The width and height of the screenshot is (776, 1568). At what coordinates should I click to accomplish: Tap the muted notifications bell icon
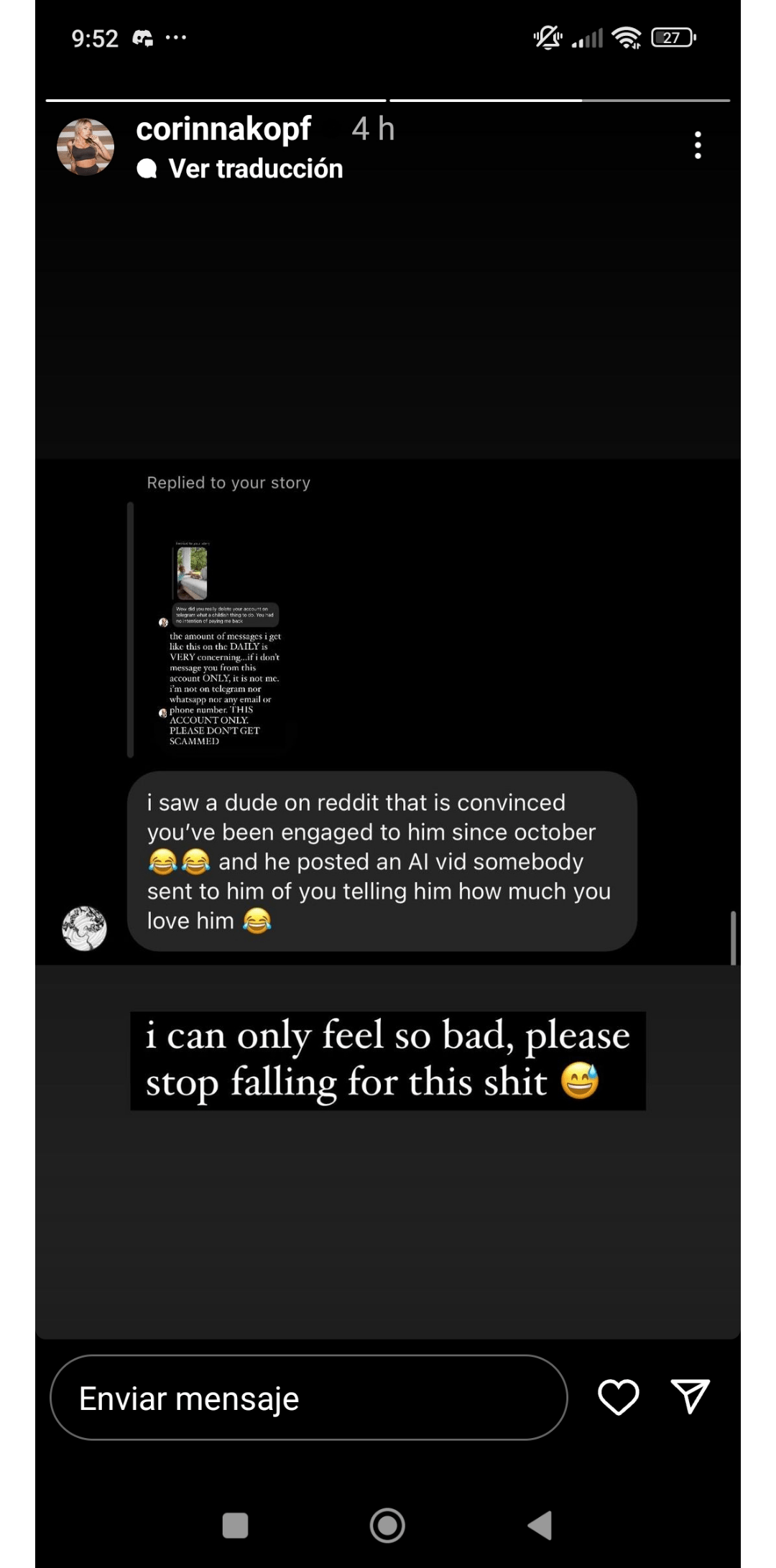546,37
